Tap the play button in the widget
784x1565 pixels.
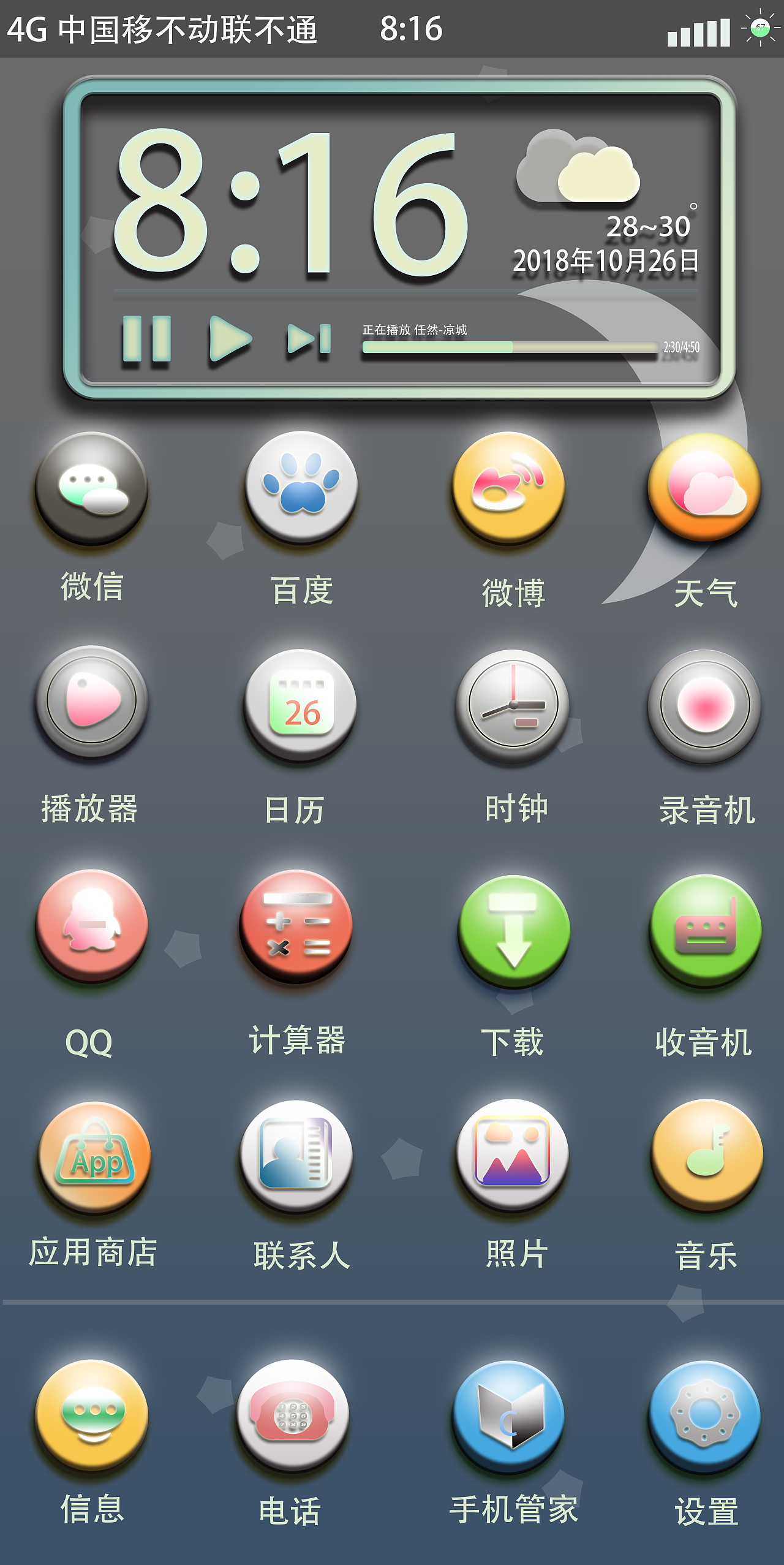click(229, 339)
